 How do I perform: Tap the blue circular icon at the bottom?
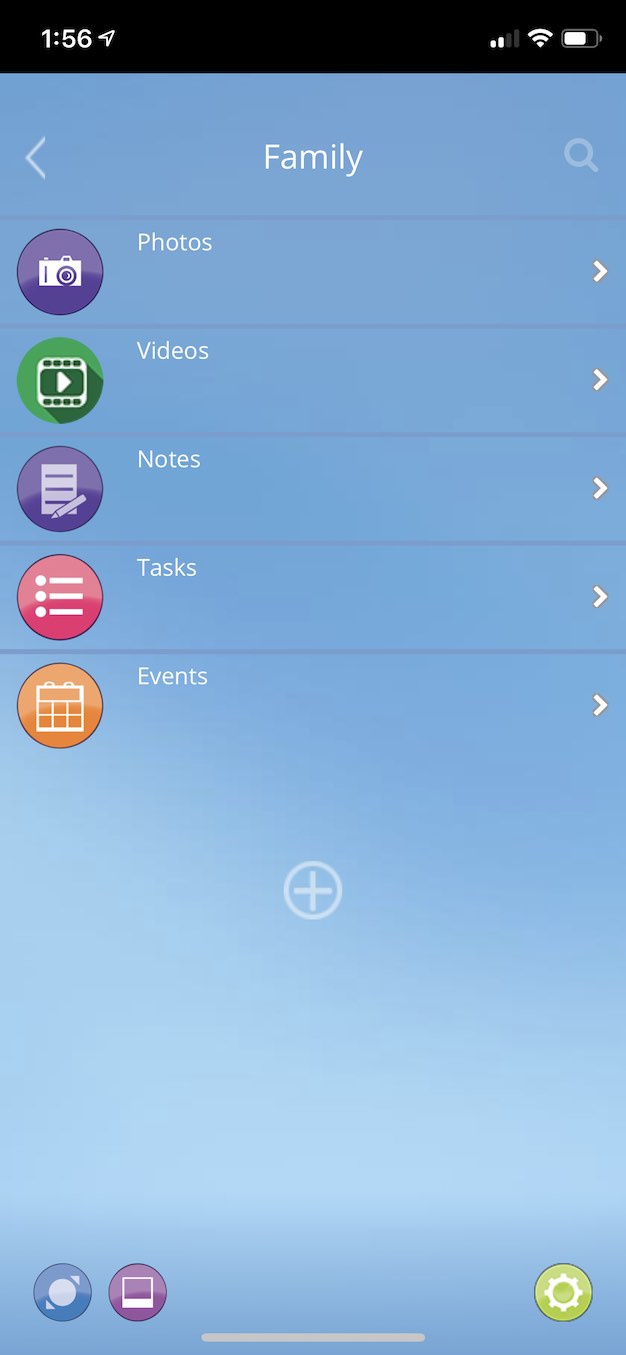coord(62,1293)
